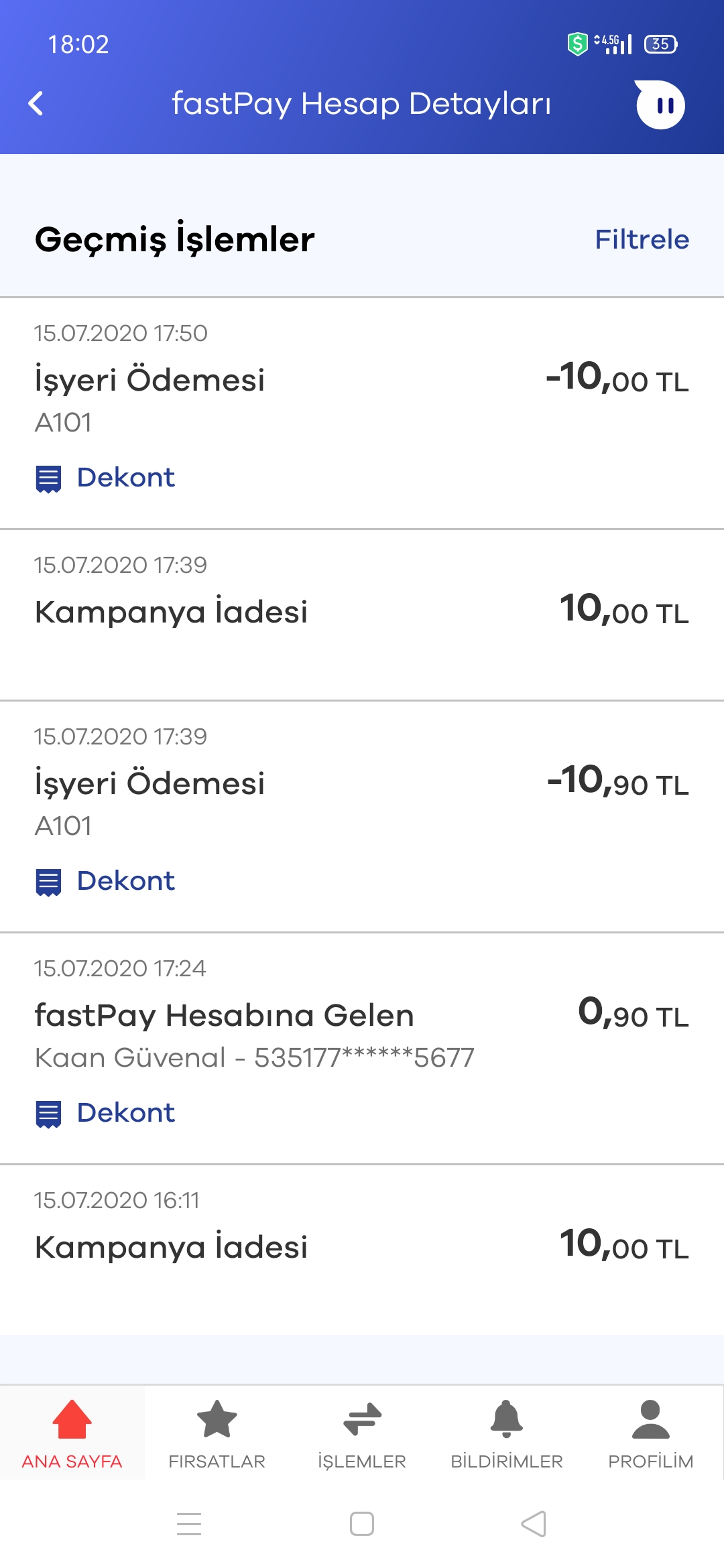Open the Bildirimler tab
Screen dimensions: 724x1568
pos(507,1433)
